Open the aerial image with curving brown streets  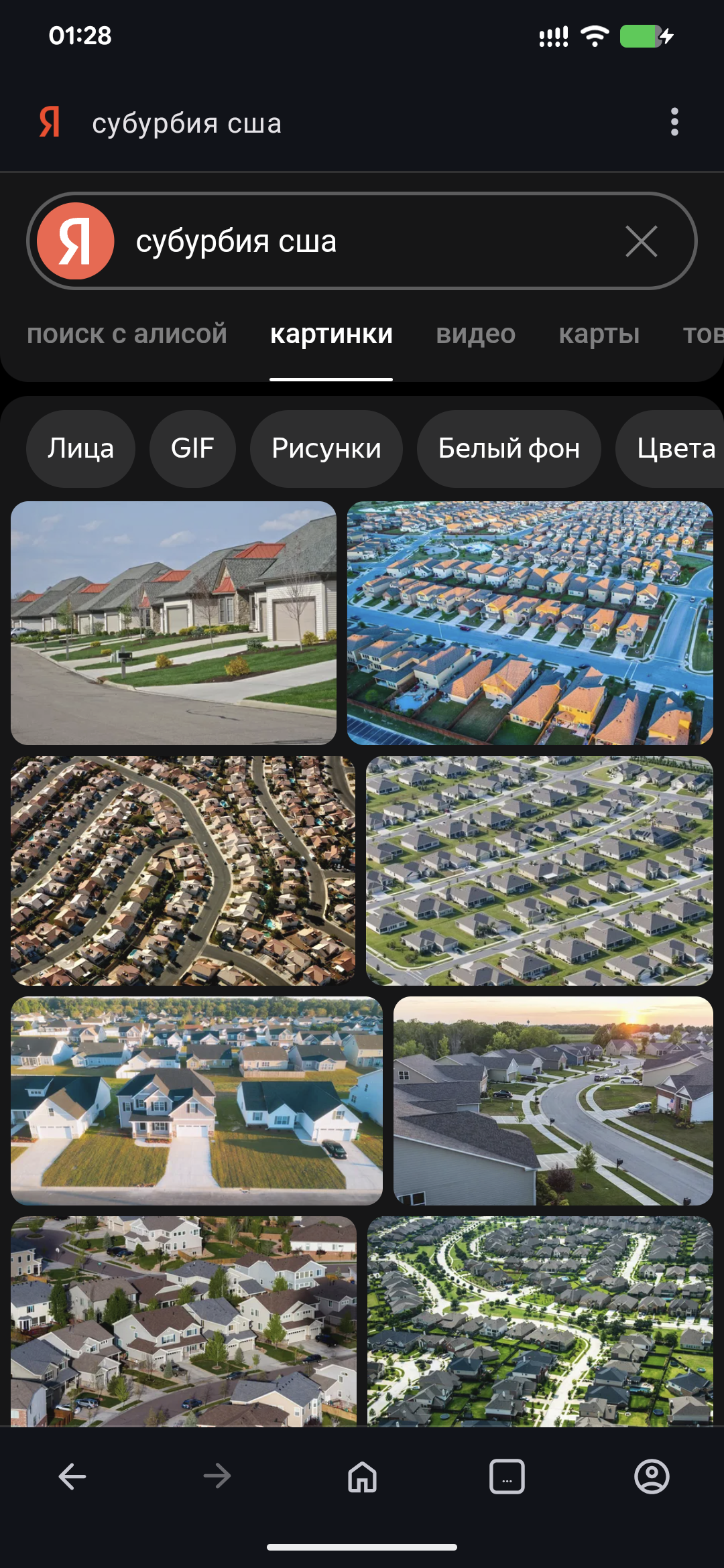click(182, 870)
